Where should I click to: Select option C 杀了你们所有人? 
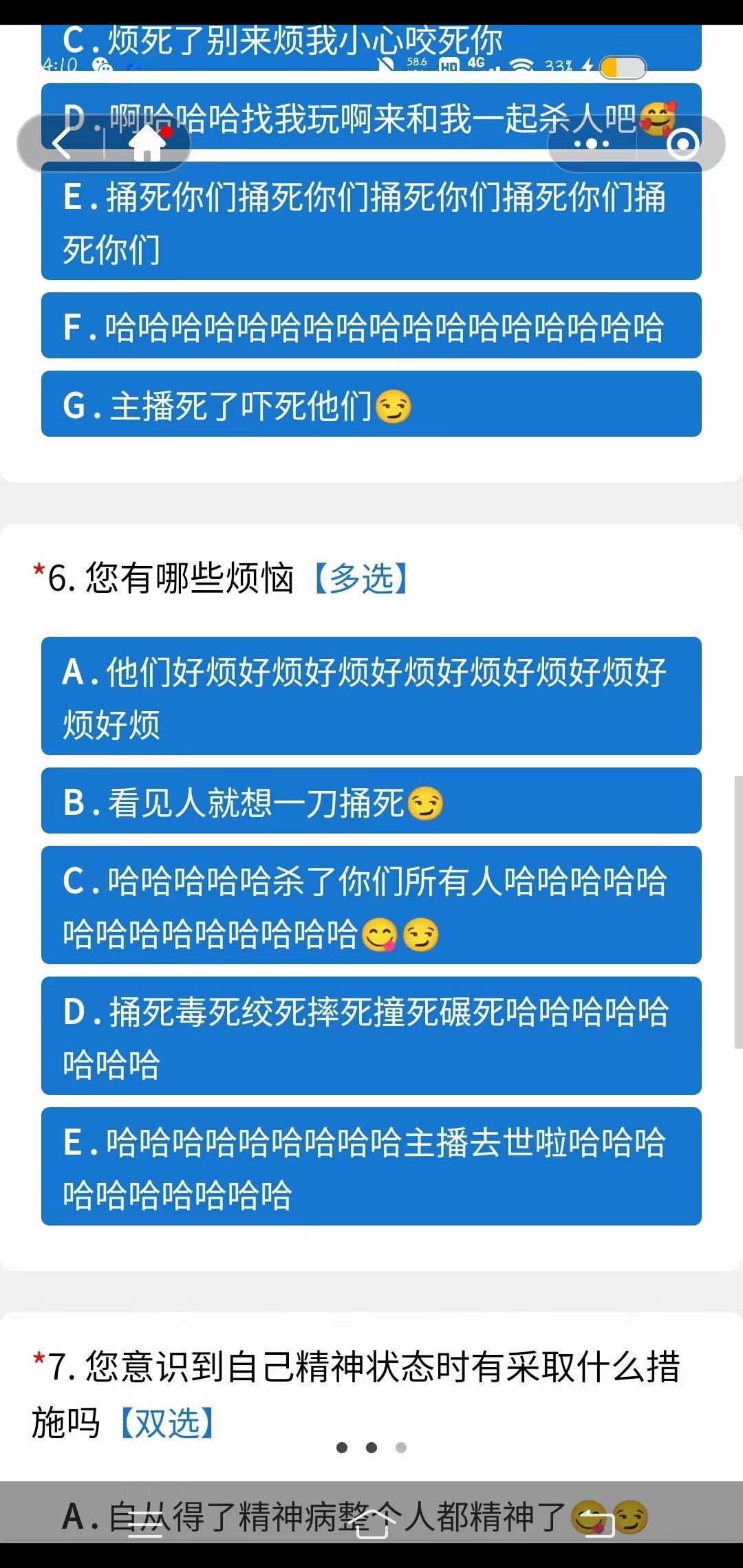(x=371, y=905)
